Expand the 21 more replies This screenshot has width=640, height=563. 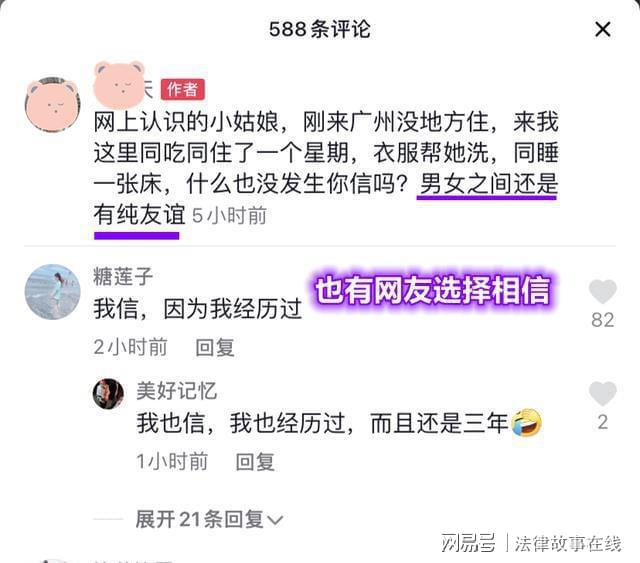(x=209, y=519)
